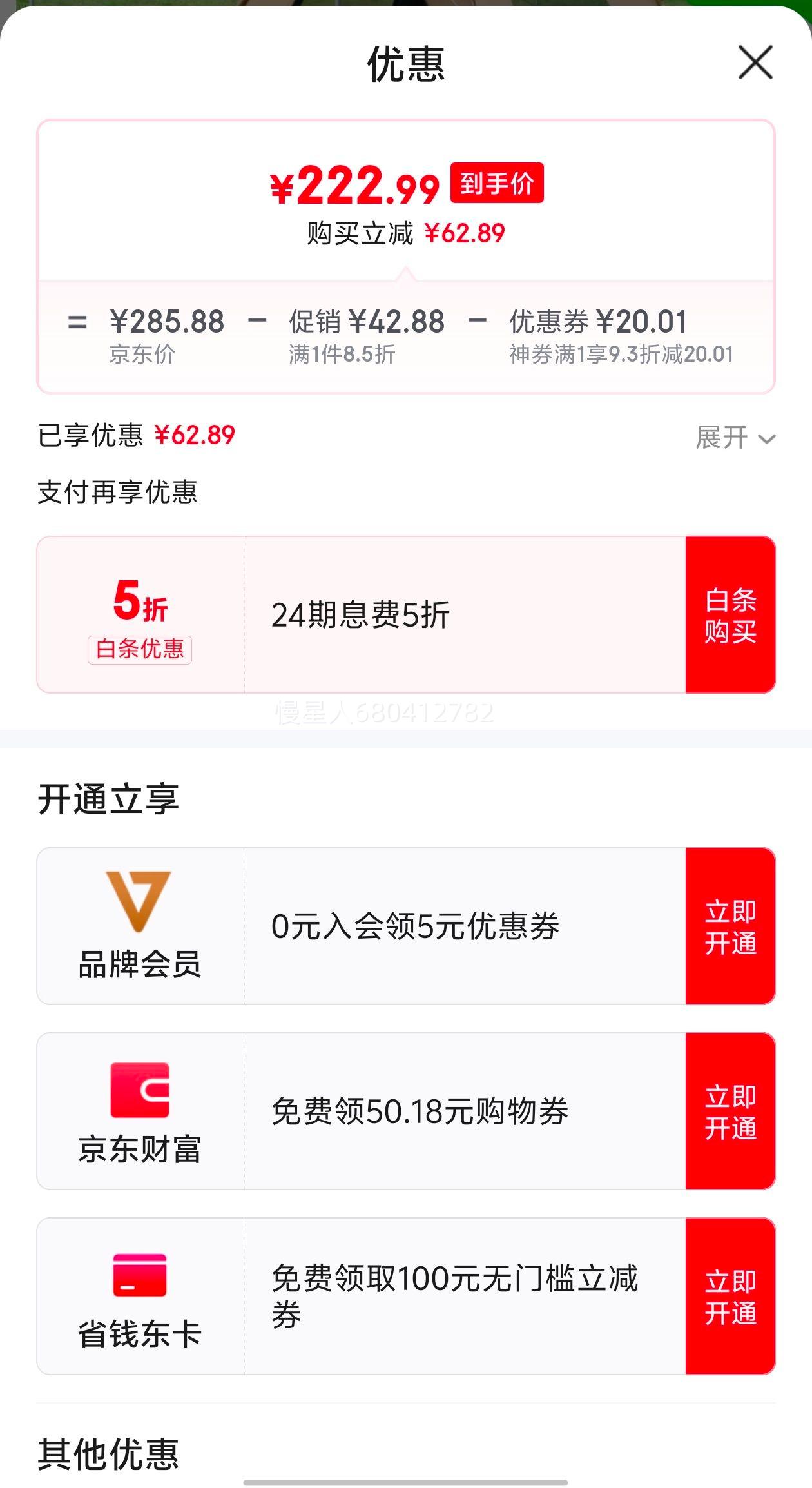Open 省钱东卡 with its 立即开通 button
Screen dimensions: 812x1488
coord(730,1296)
